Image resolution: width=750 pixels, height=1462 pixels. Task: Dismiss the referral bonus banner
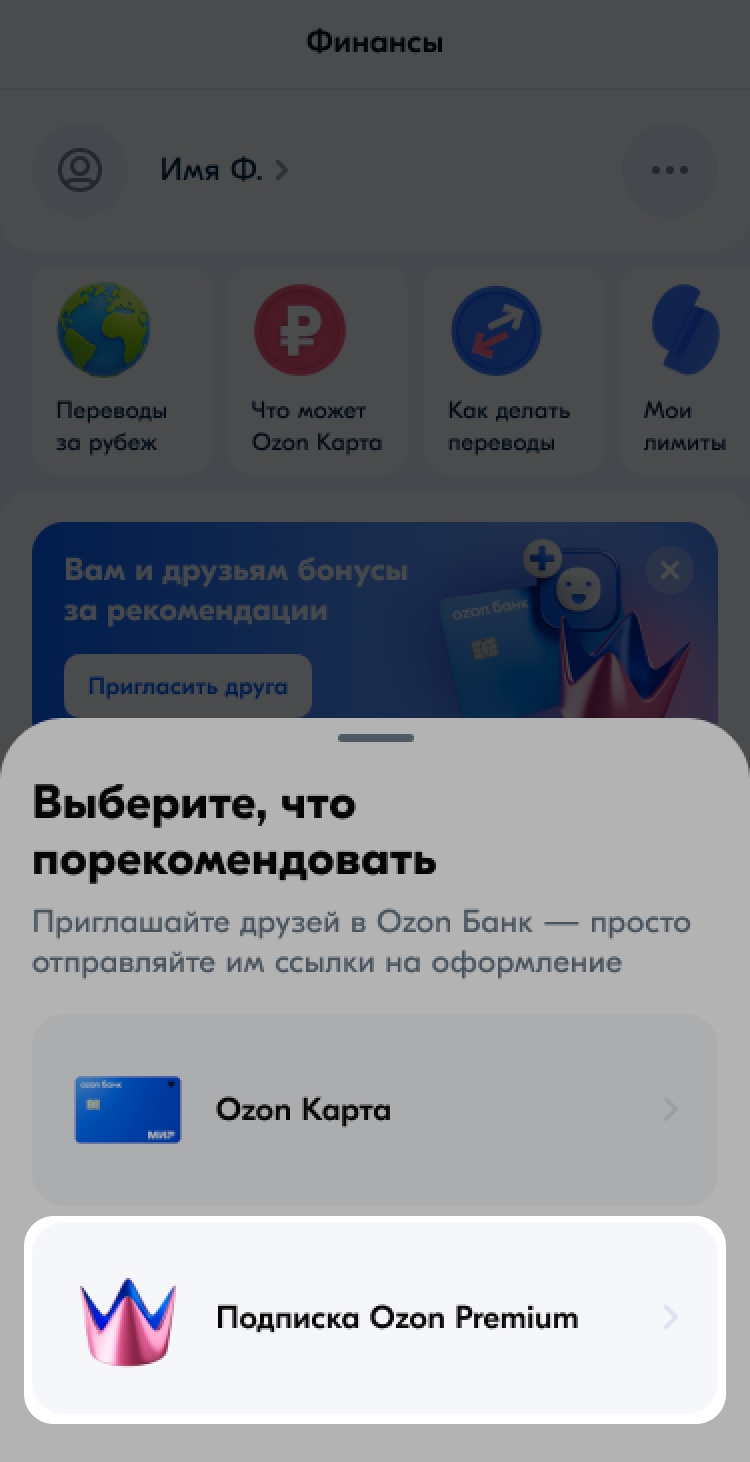point(669,571)
